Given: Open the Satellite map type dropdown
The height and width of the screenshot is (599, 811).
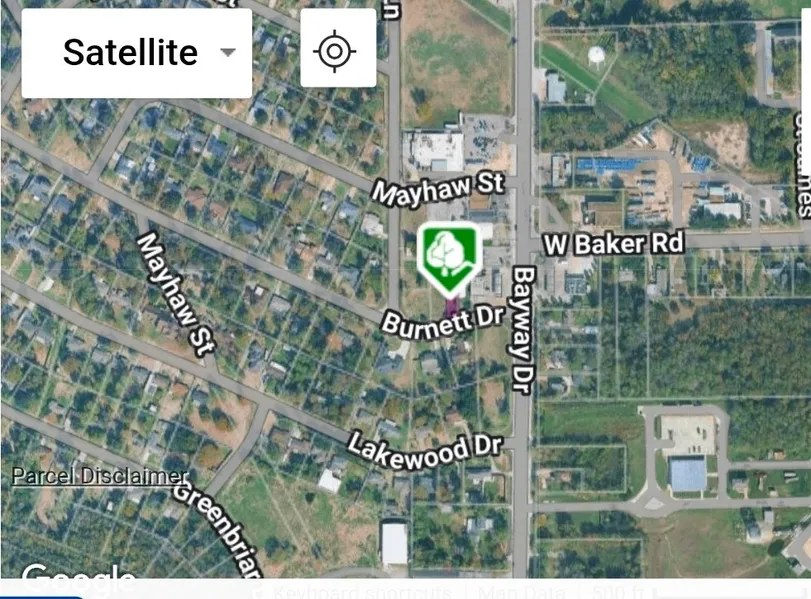Looking at the screenshot, I should pos(137,53).
